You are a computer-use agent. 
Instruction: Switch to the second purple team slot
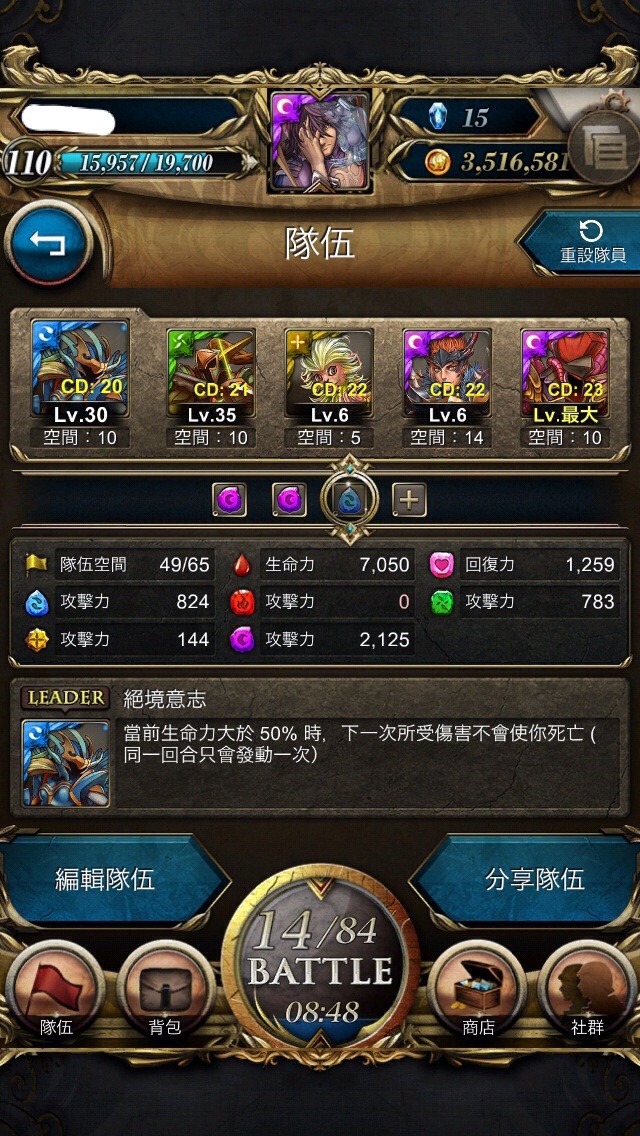coord(289,500)
